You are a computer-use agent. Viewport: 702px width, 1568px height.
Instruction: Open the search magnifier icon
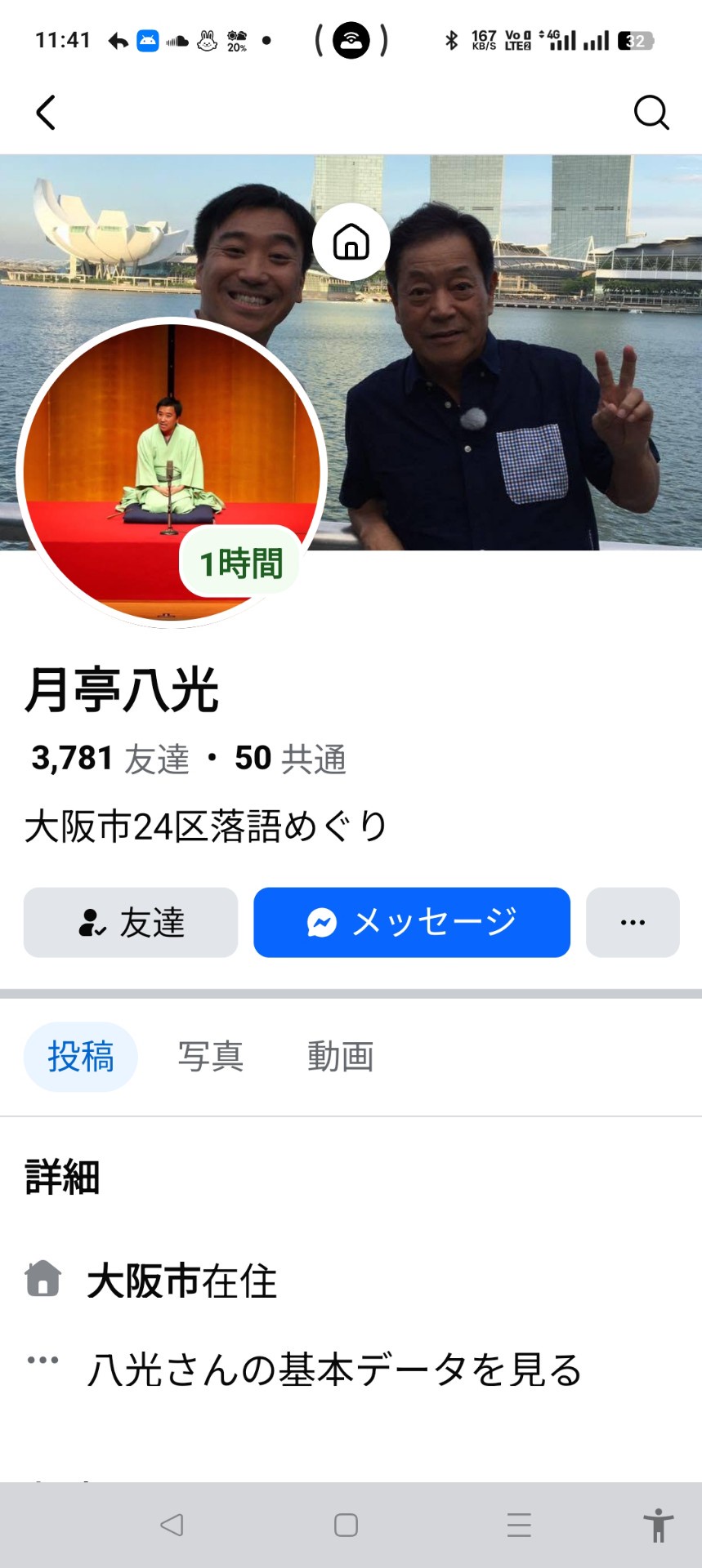651,113
